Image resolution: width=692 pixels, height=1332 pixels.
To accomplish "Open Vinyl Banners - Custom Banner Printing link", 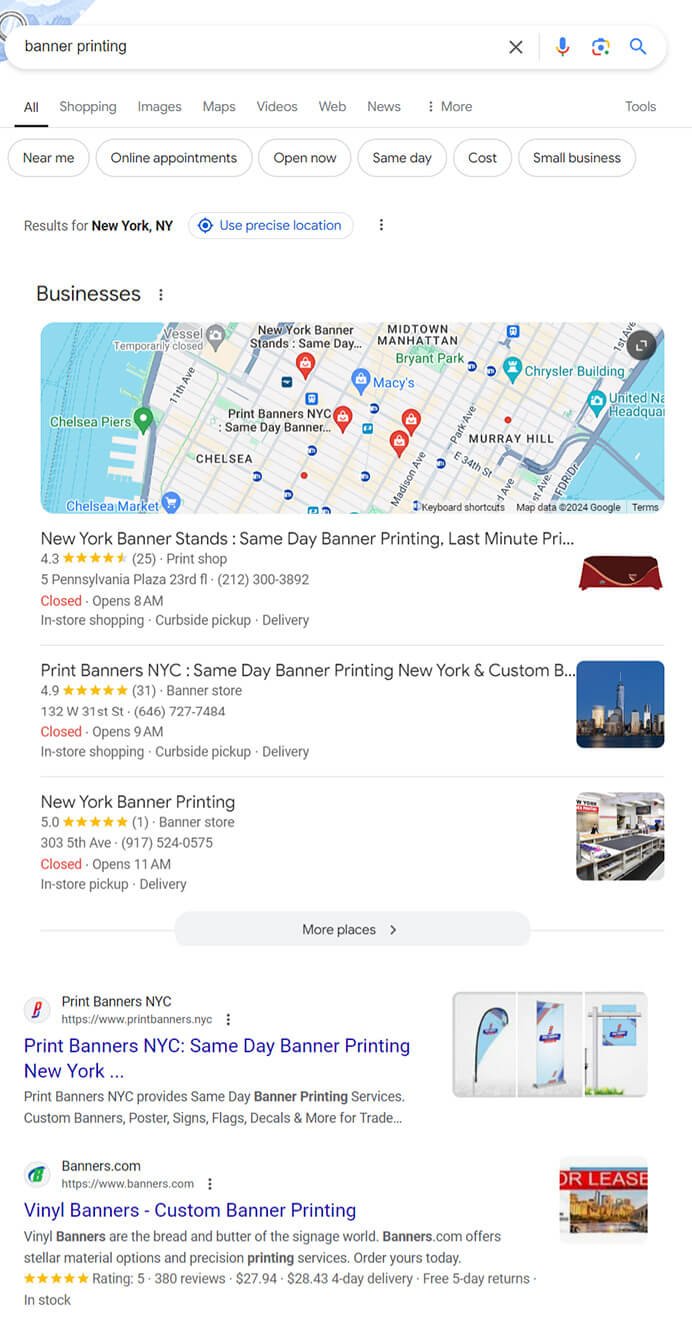I will (x=189, y=1210).
